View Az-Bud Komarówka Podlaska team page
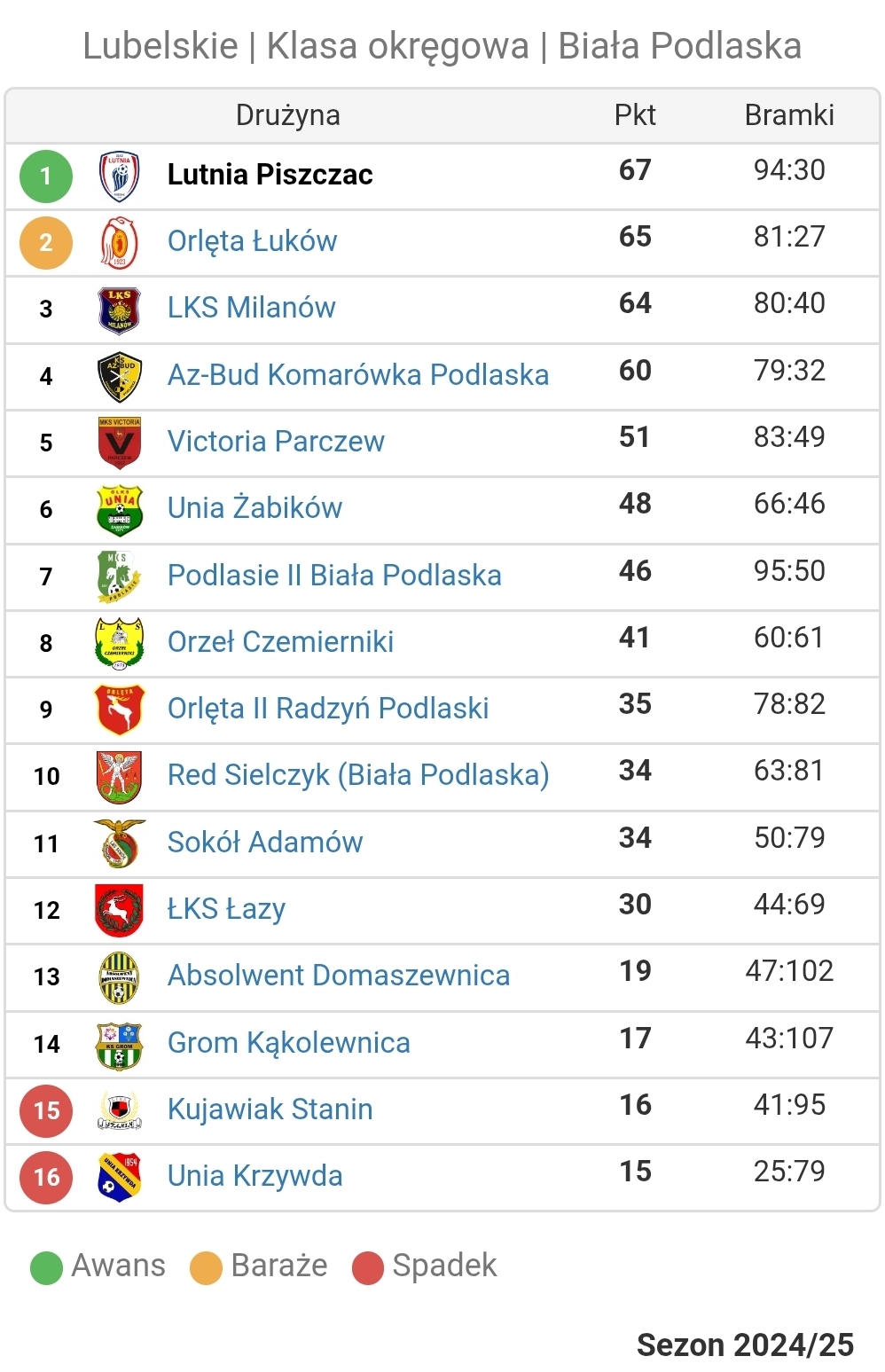 (x=357, y=375)
